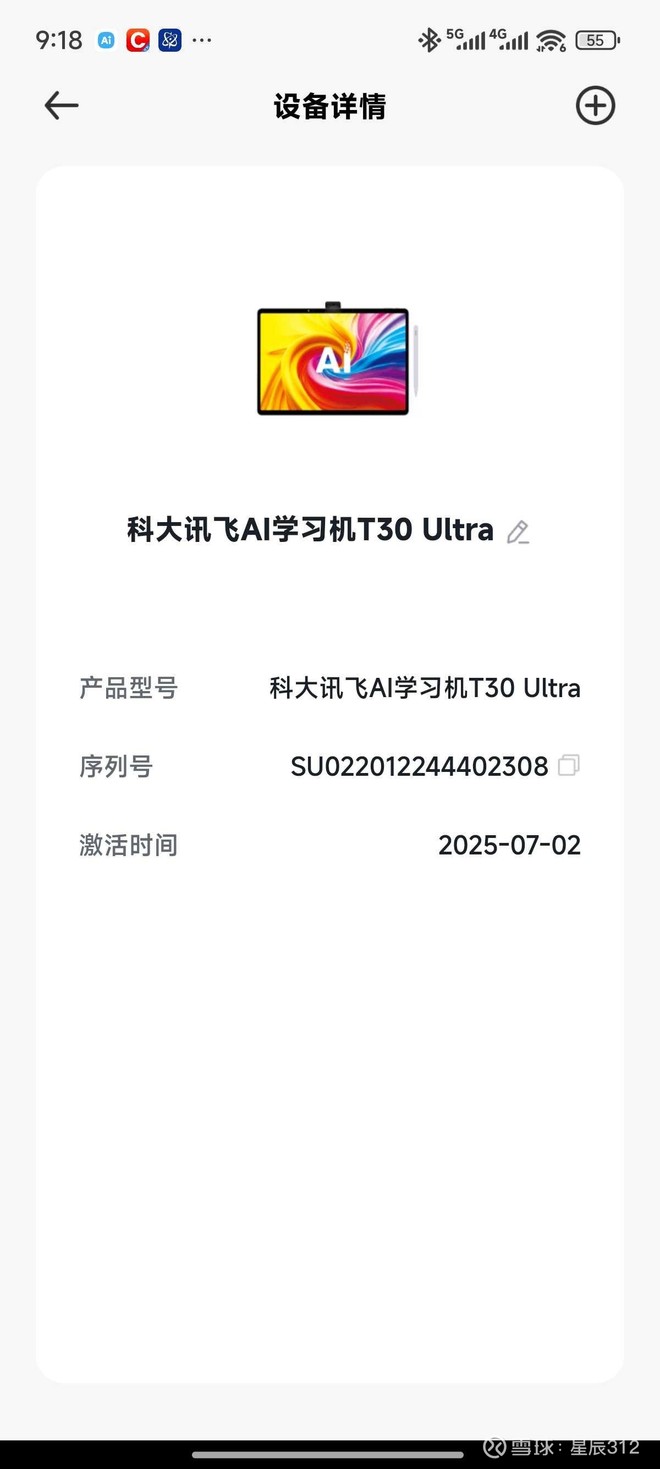Go back using the top-left arrow
The width and height of the screenshot is (660, 1469).
[x=61, y=105]
